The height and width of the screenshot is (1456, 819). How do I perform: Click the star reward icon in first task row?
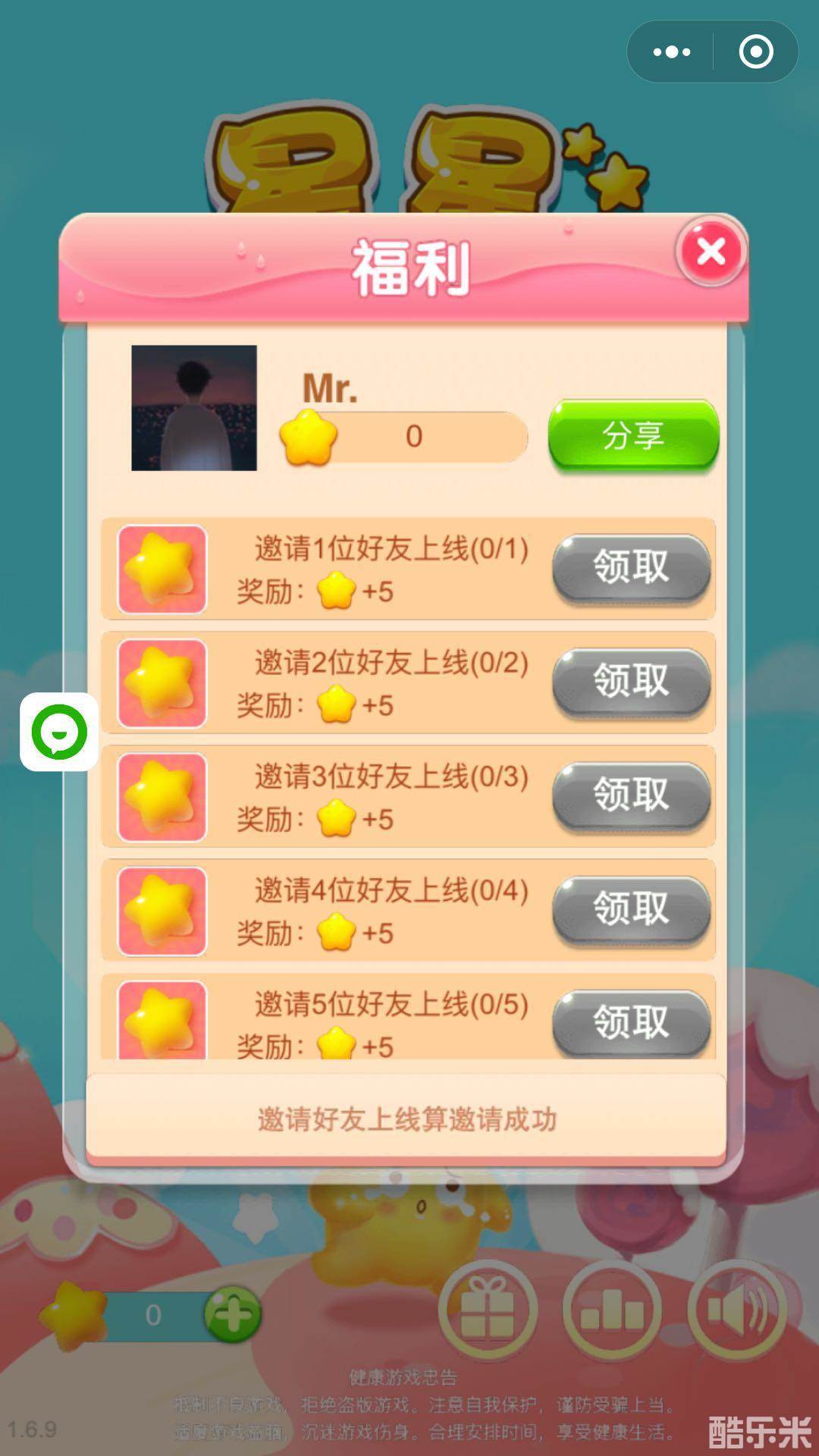click(160, 568)
